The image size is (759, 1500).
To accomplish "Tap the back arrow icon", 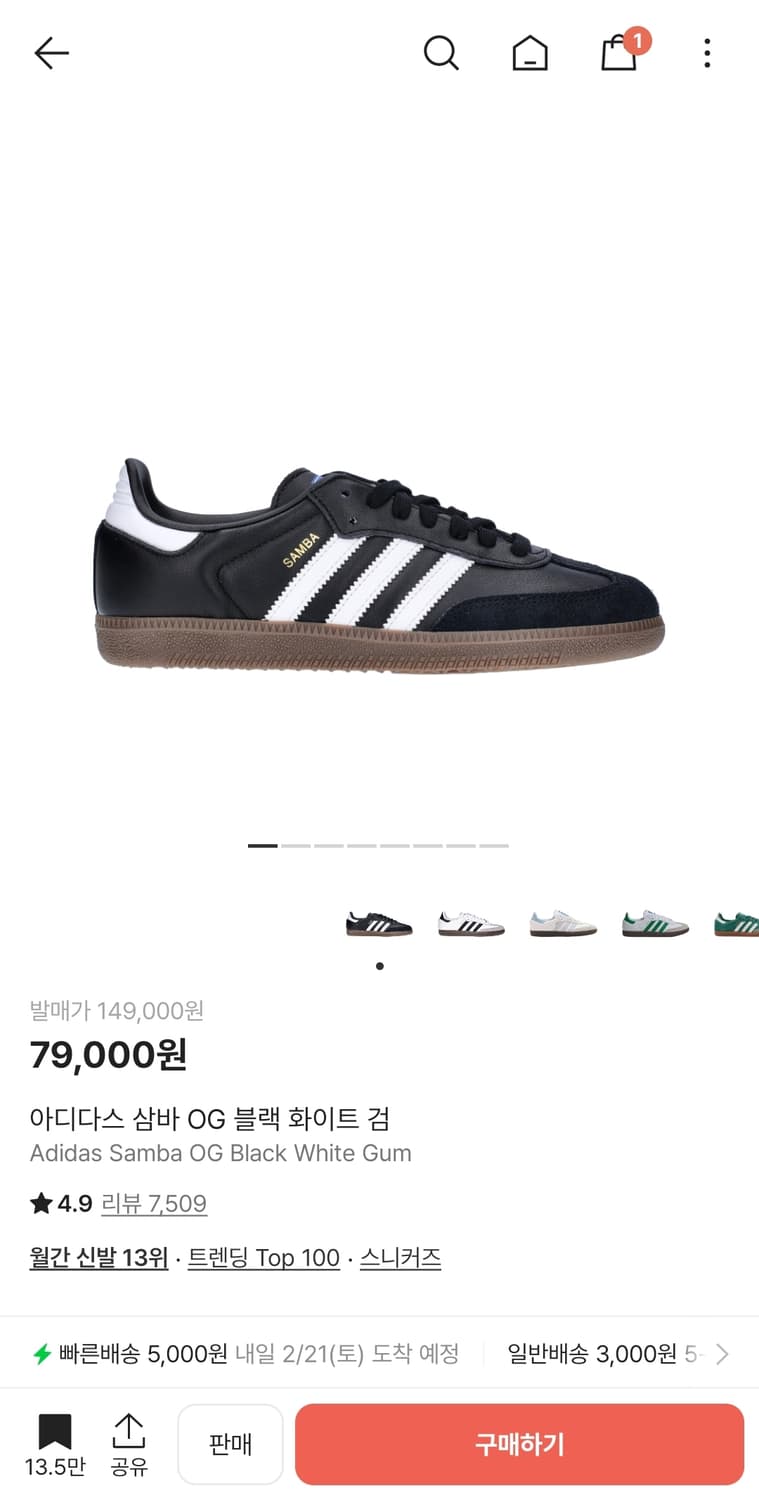I will pyautogui.click(x=51, y=53).
